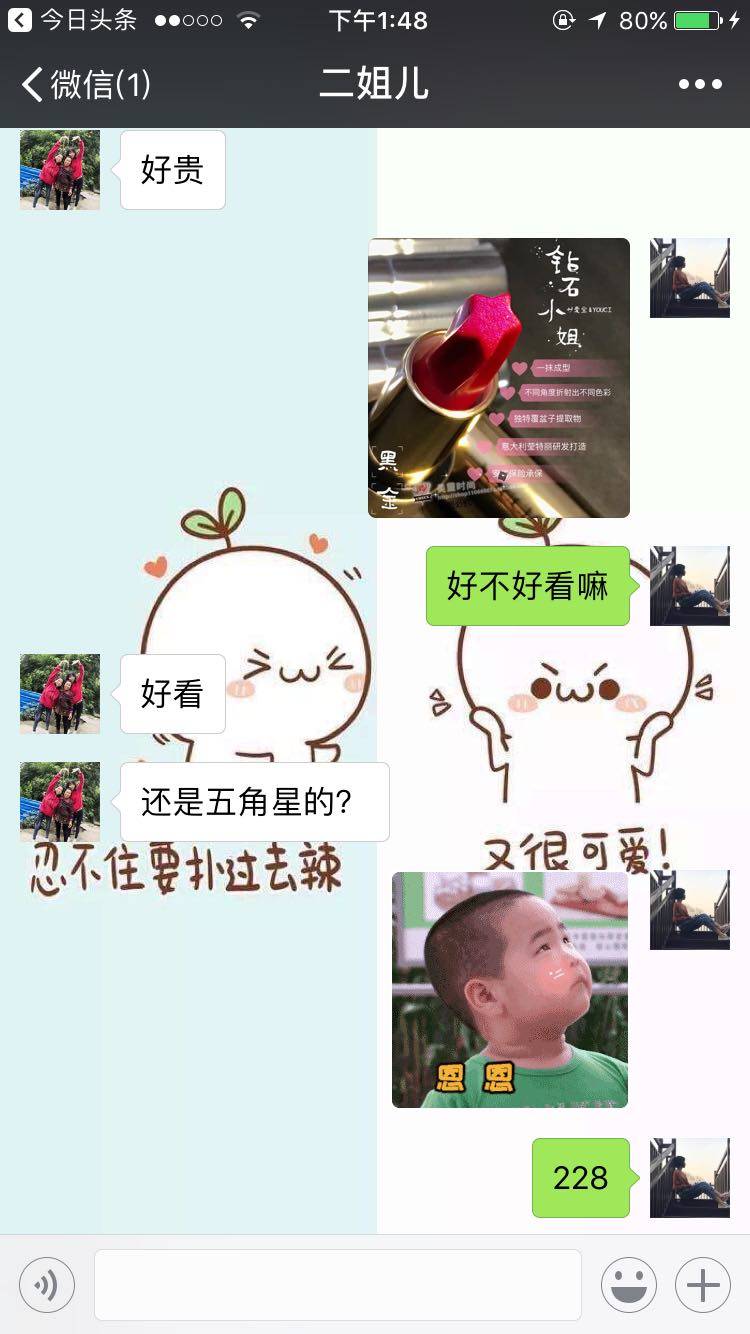Tap my avatar next to 228 message
Viewport: 750px width, 1334px height.
click(x=689, y=1177)
